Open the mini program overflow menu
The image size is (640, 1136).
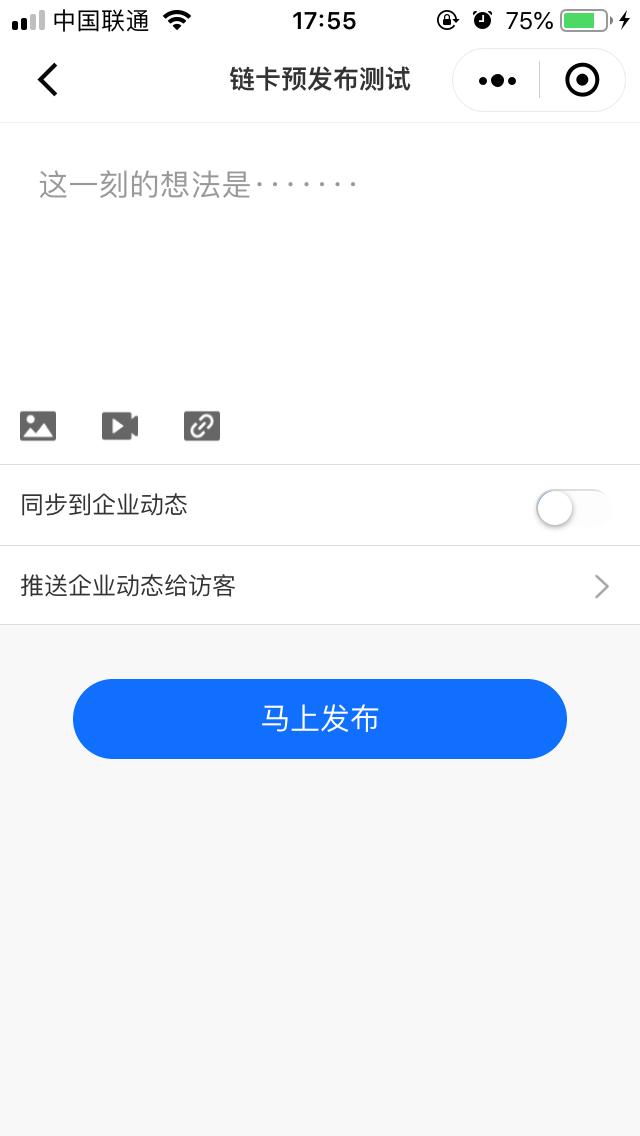coord(497,80)
